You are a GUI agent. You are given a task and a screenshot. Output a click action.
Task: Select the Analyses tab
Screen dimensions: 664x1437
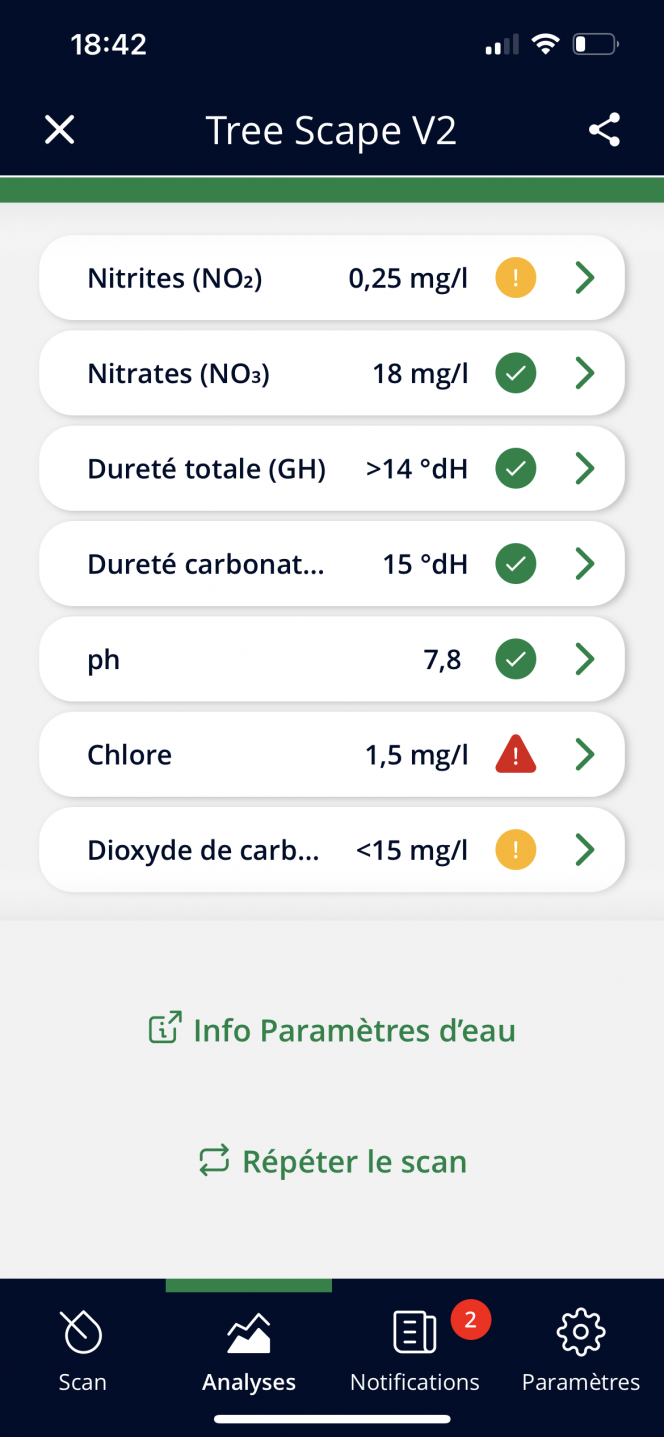249,1352
